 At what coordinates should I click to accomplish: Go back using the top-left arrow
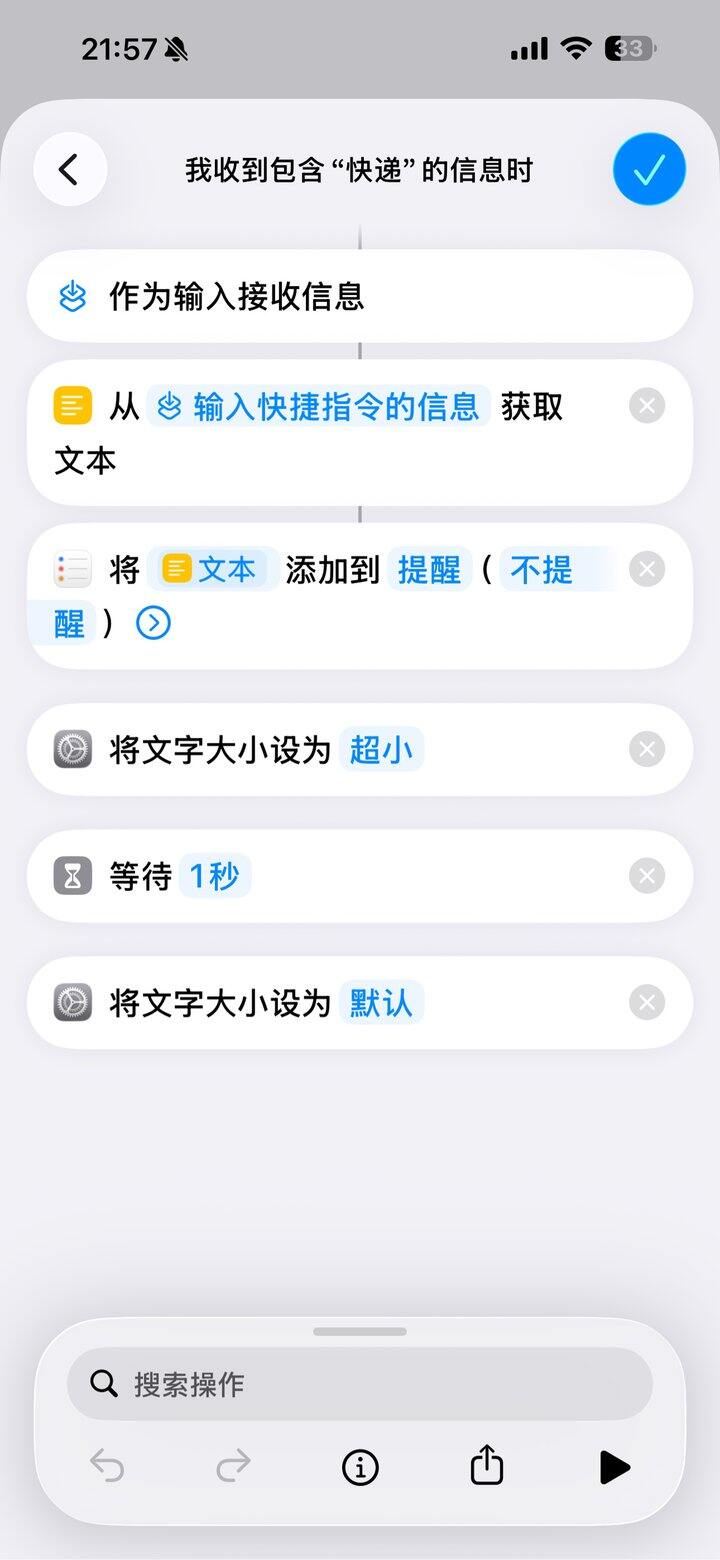click(x=69, y=170)
